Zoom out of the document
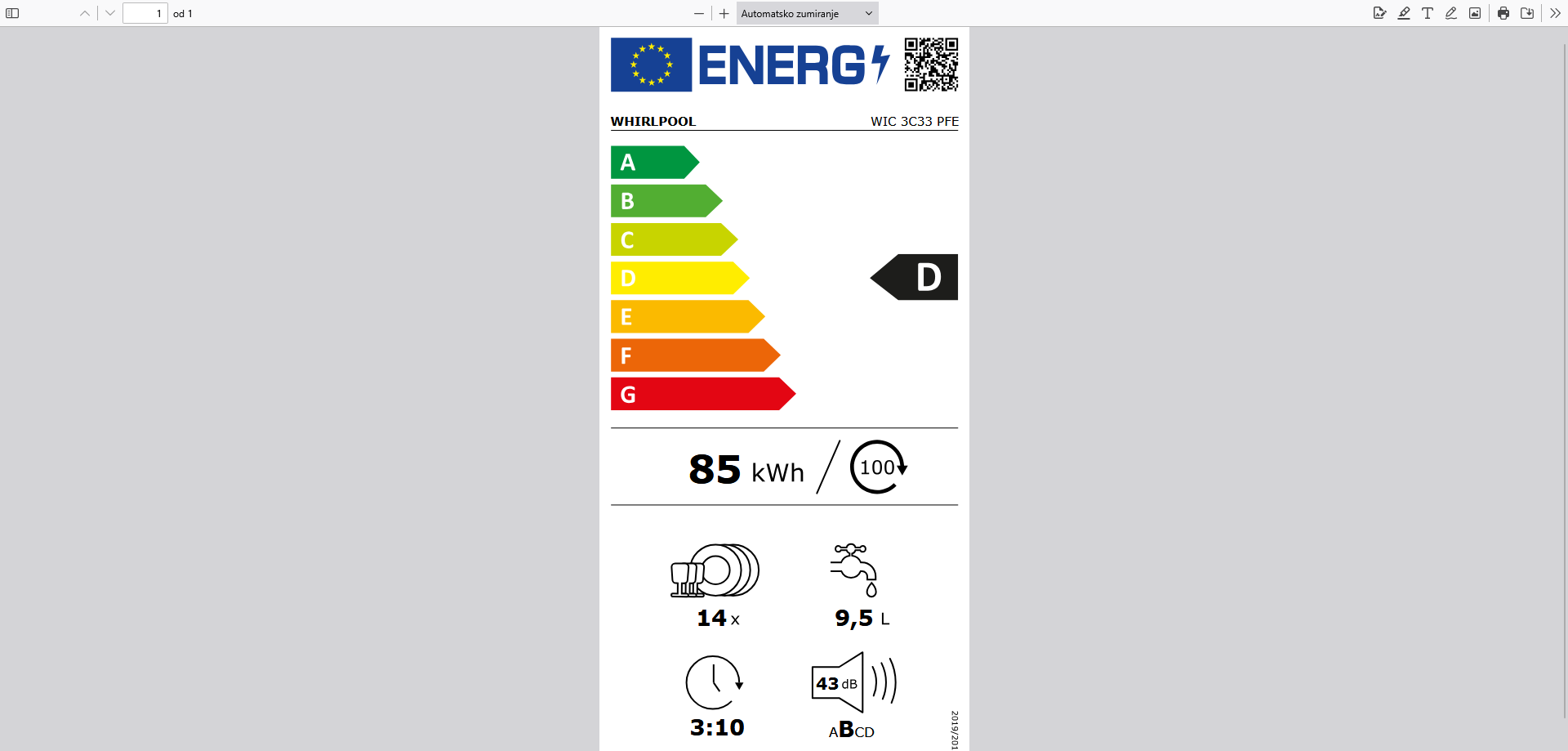Screen dimensions: 1568x751 (x=699, y=13)
